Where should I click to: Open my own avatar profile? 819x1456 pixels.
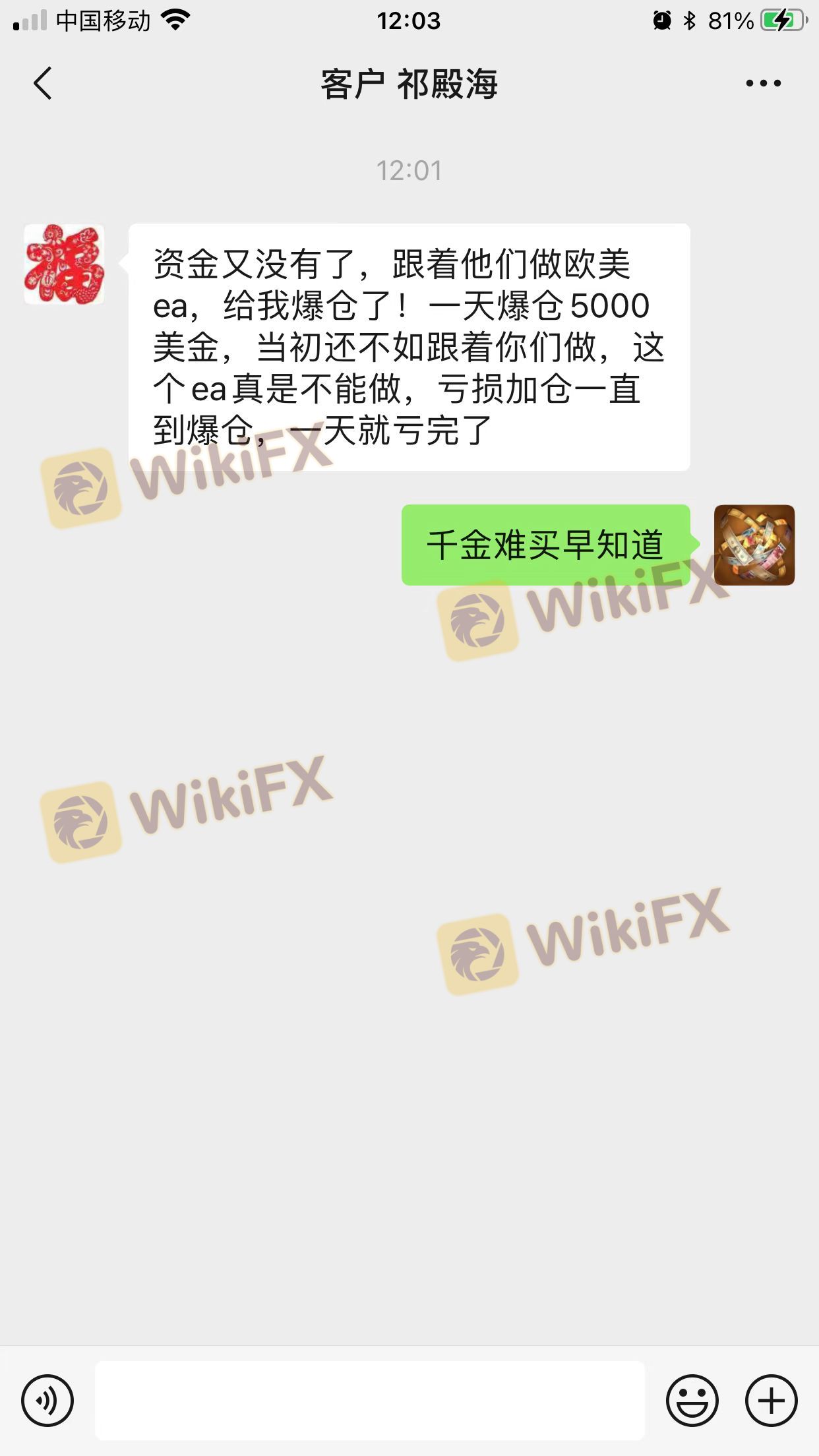[754, 545]
